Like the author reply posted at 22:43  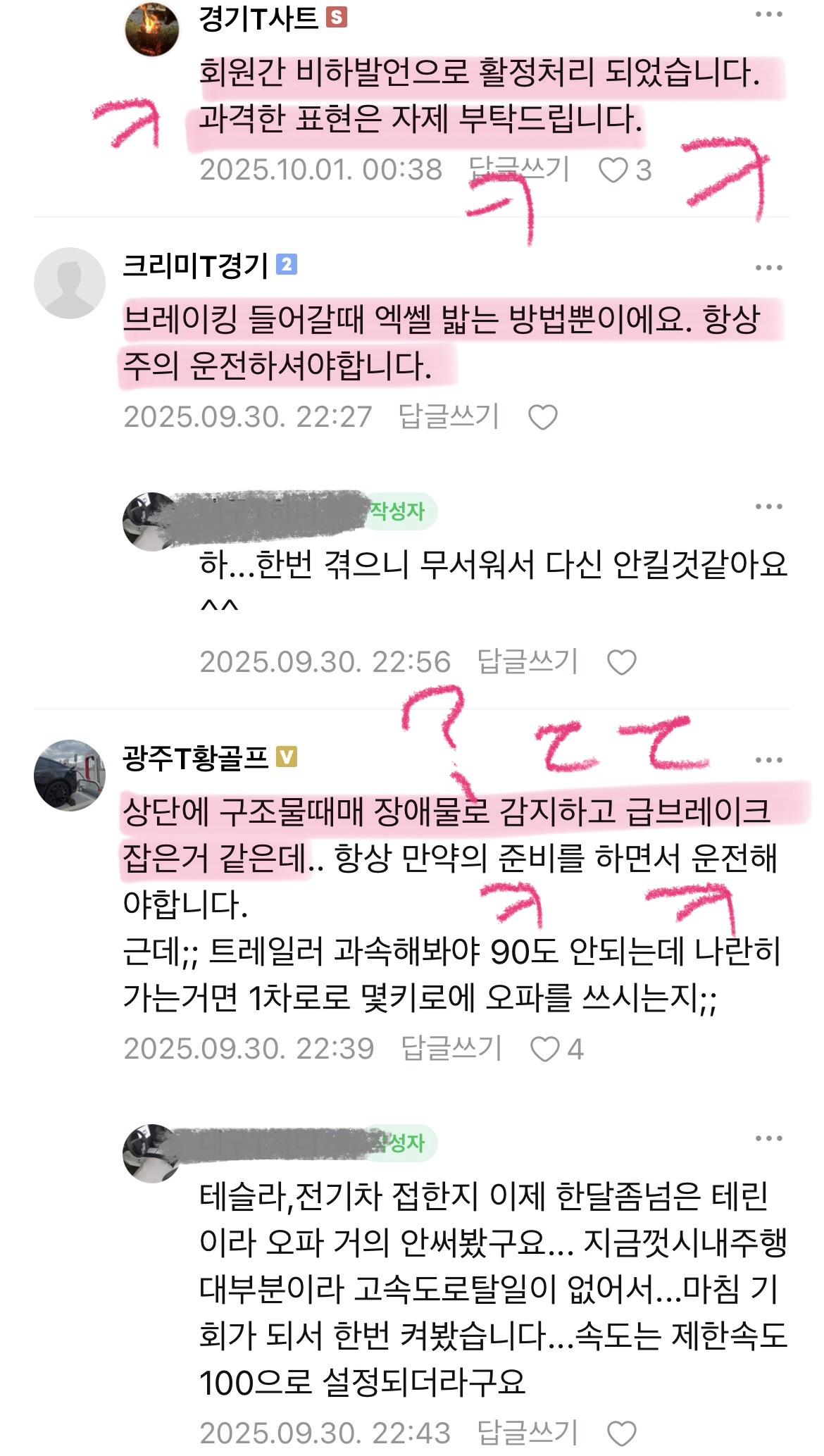point(622,1433)
